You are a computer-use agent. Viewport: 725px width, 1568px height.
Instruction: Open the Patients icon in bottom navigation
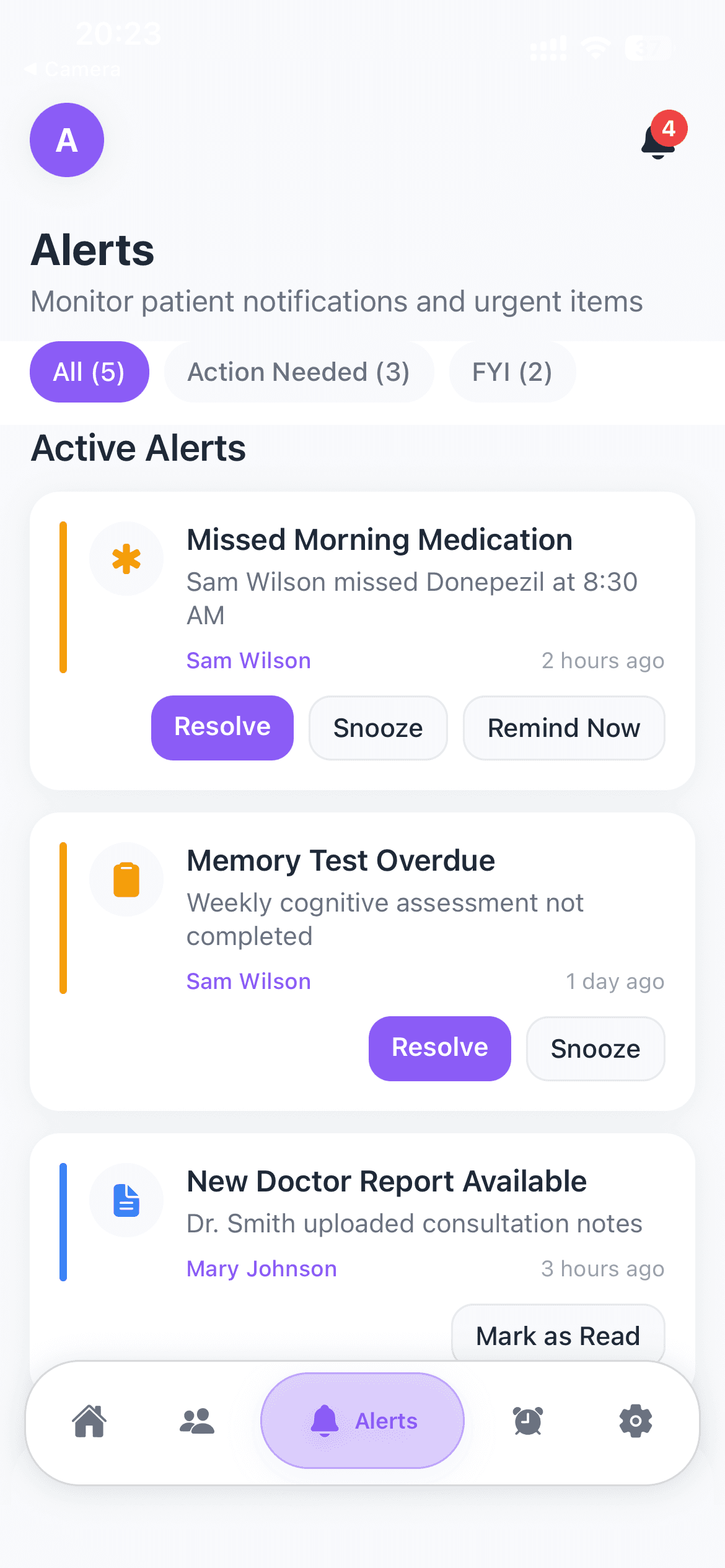pyautogui.click(x=196, y=1421)
